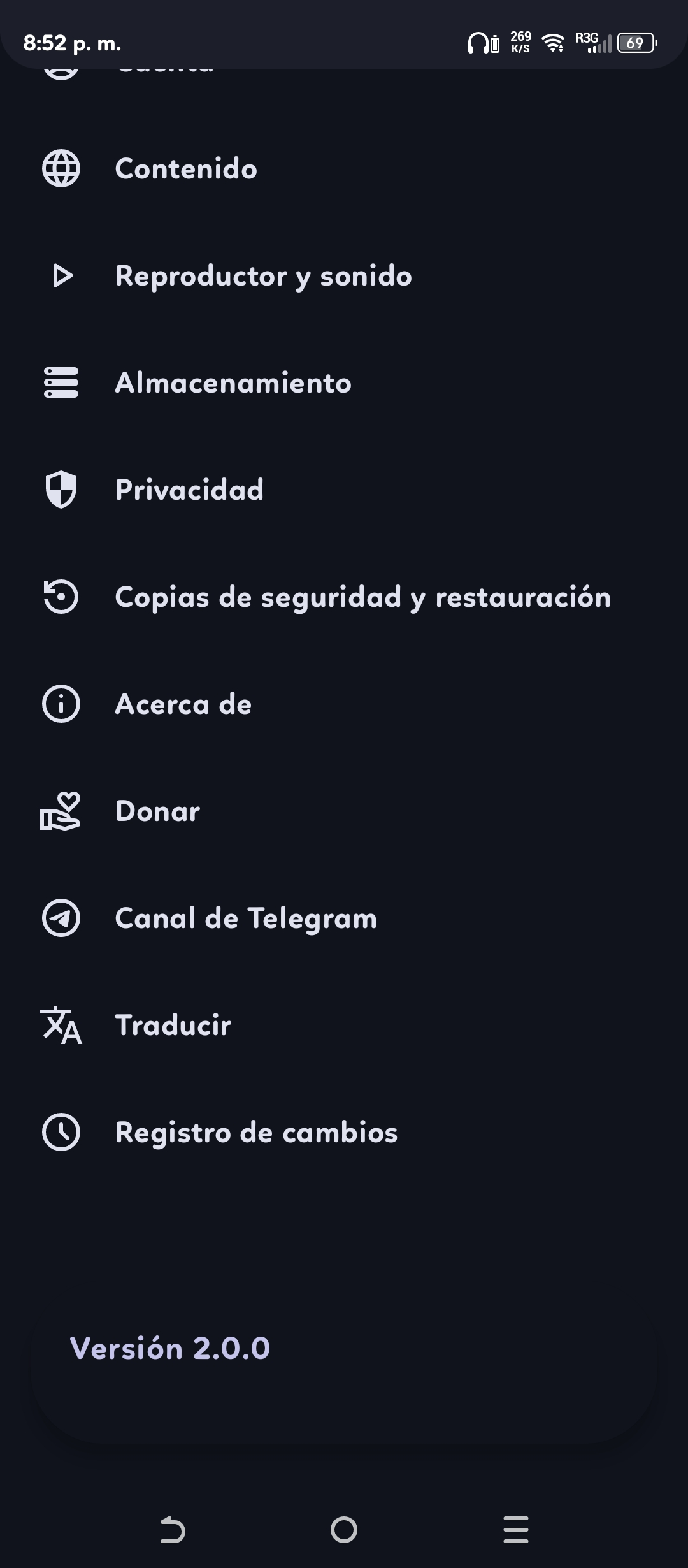Screen dimensions: 688x1568
Task: Go to the home screen
Action: (x=344, y=1529)
